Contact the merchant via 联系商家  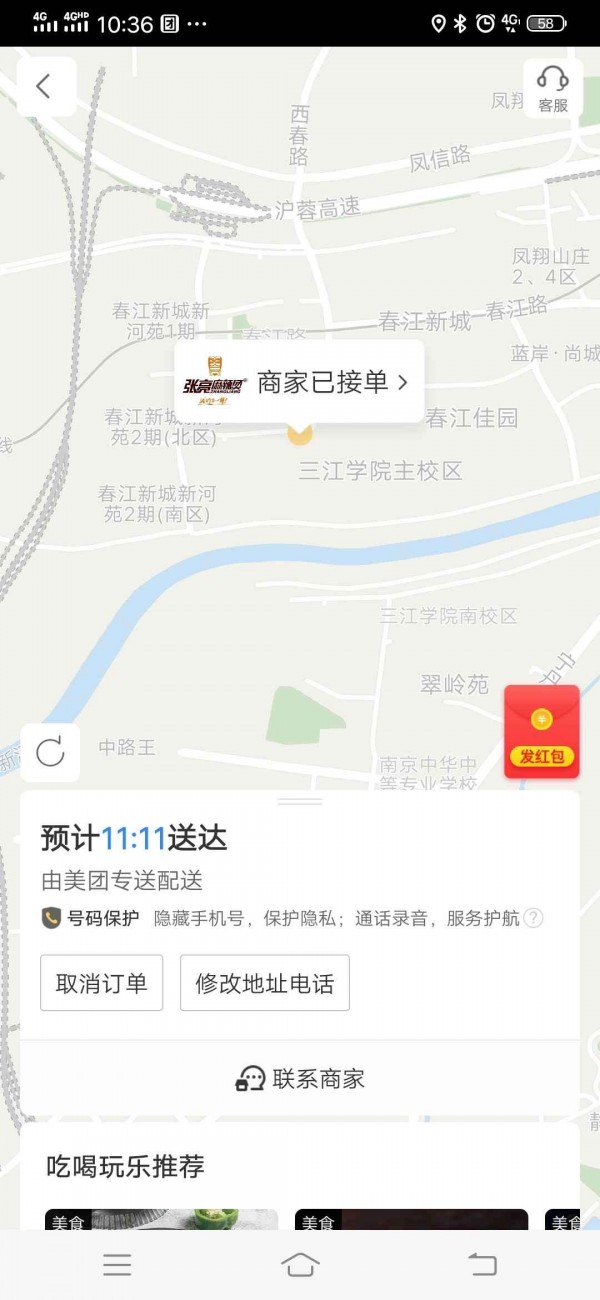click(x=300, y=1078)
